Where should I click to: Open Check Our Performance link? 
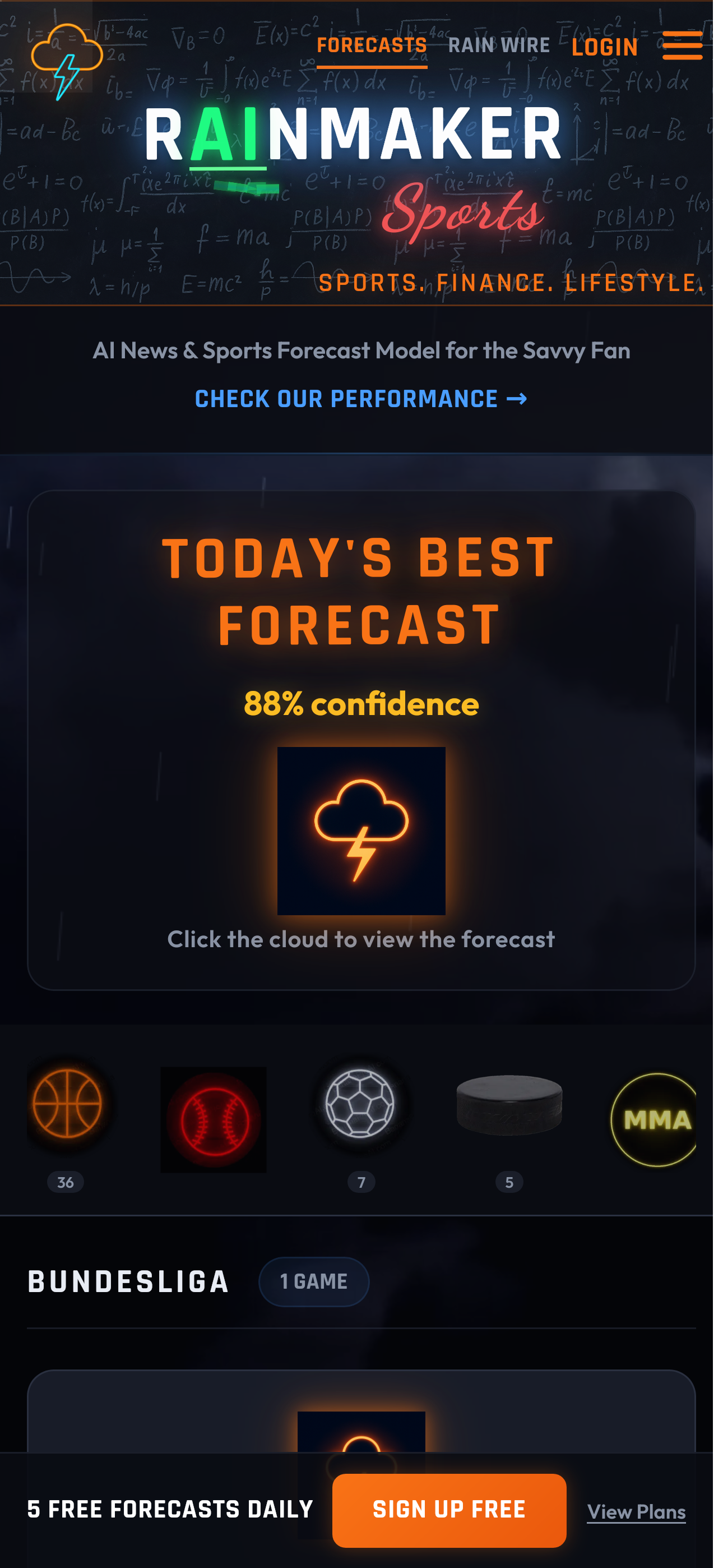pos(361,399)
